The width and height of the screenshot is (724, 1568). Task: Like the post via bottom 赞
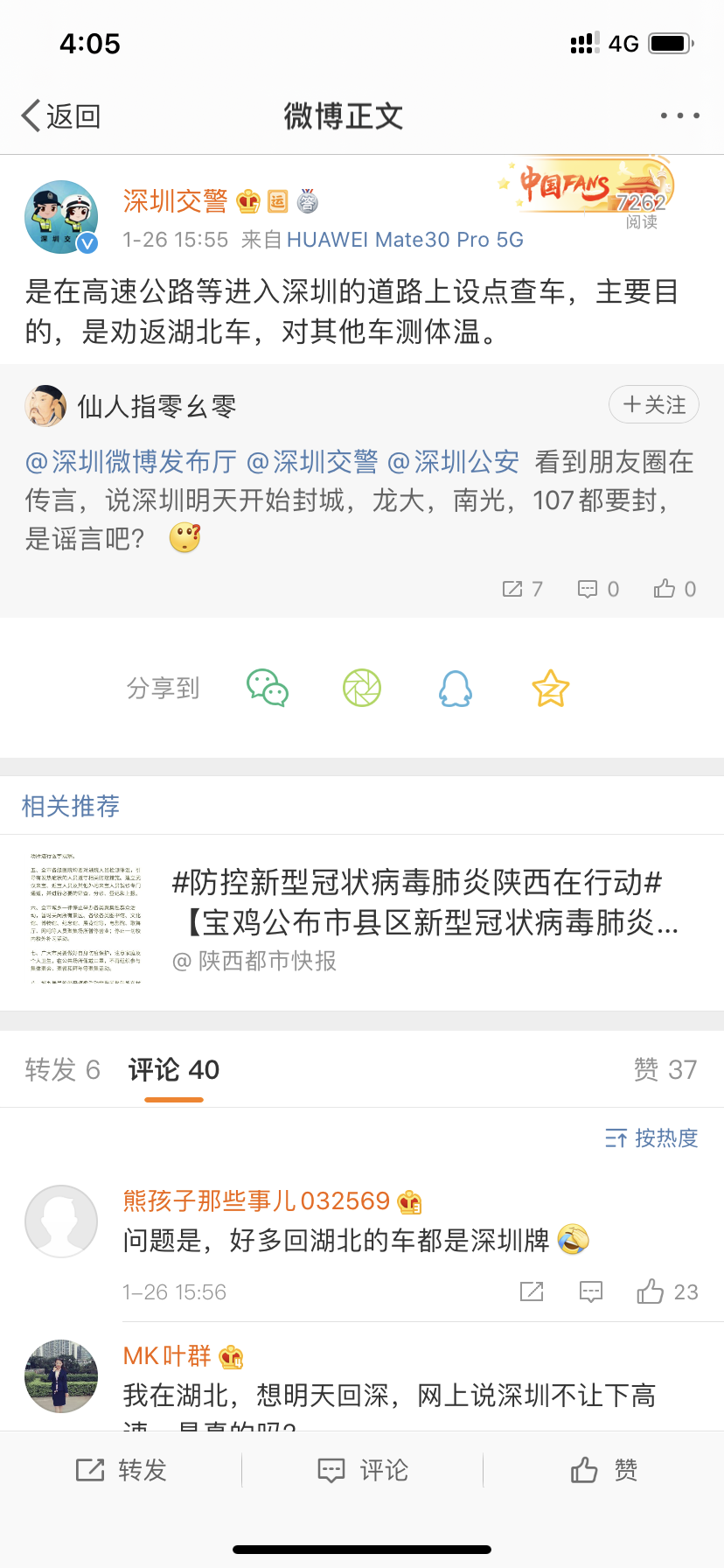(x=603, y=1470)
